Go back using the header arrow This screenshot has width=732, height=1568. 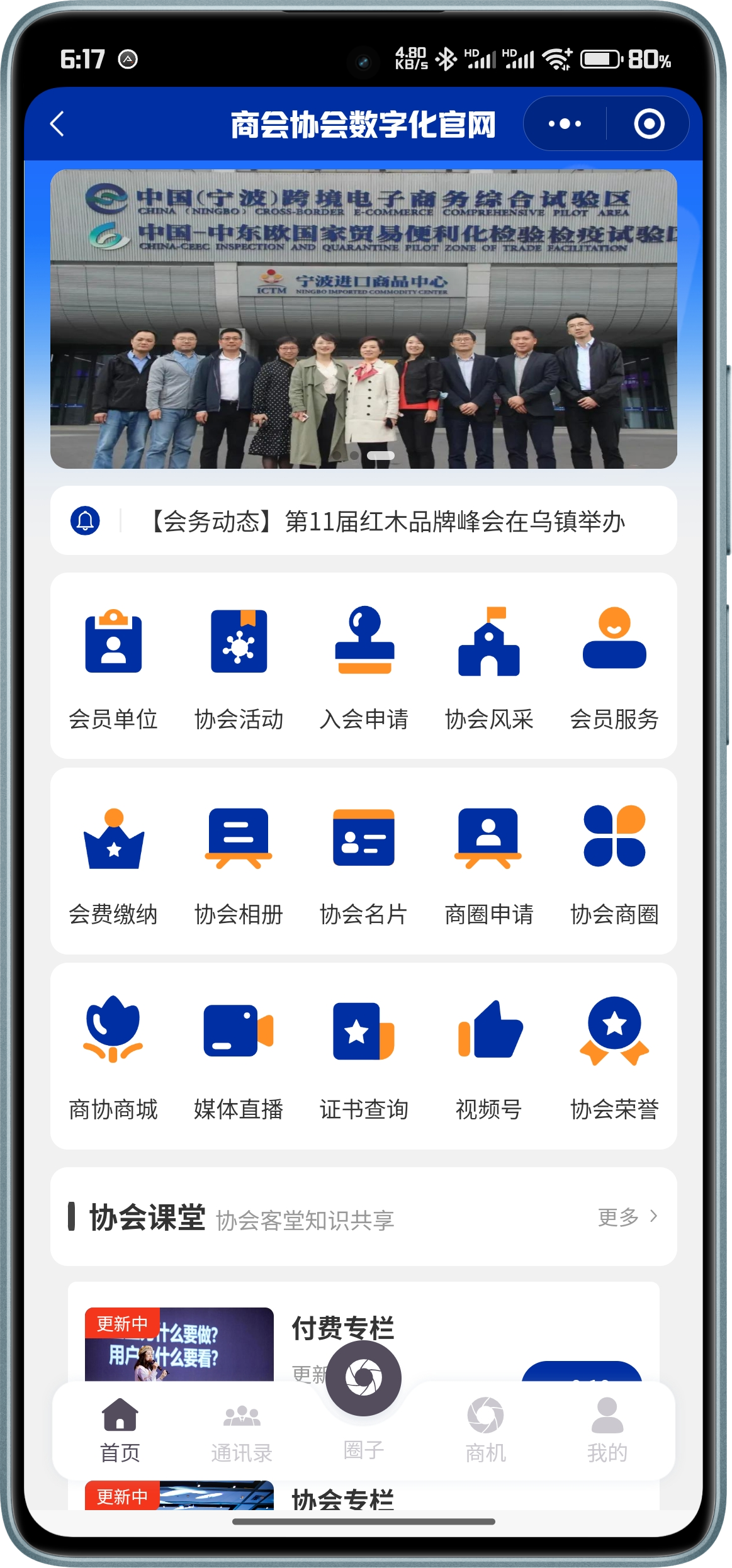point(57,123)
